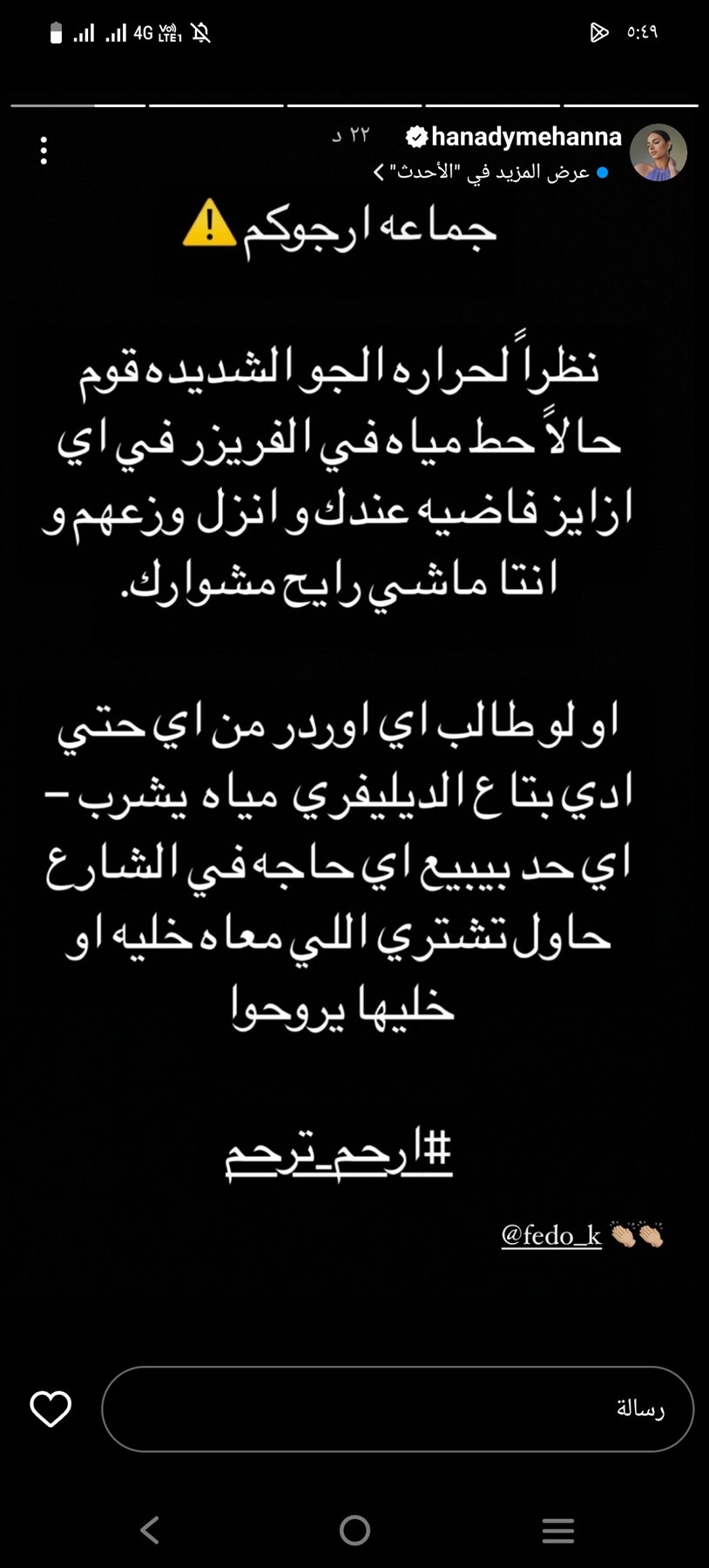This screenshot has height=1568, width=709.
Task: Open the story overflow menu
Action: [x=44, y=151]
